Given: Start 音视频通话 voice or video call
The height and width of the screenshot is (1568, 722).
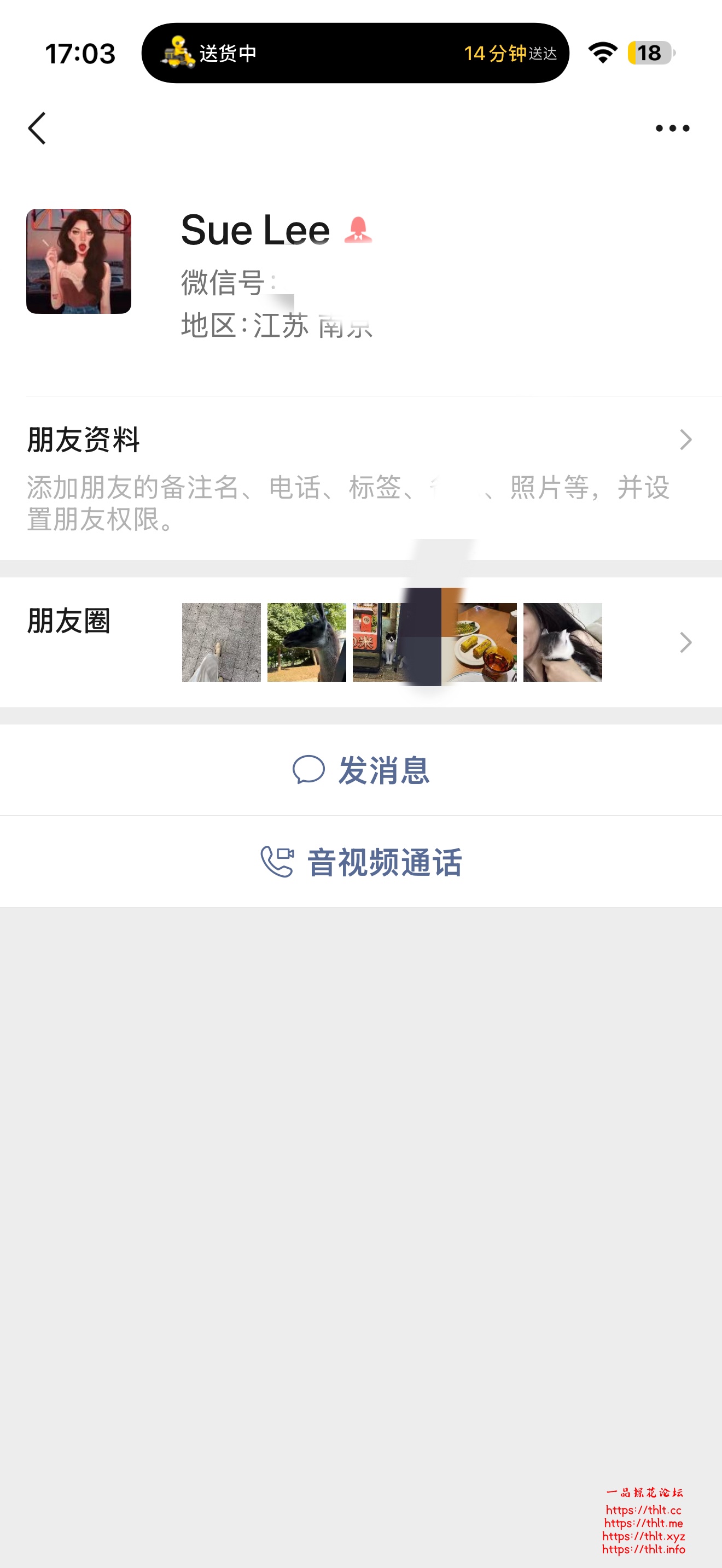Looking at the screenshot, I should tap(361, 862).
